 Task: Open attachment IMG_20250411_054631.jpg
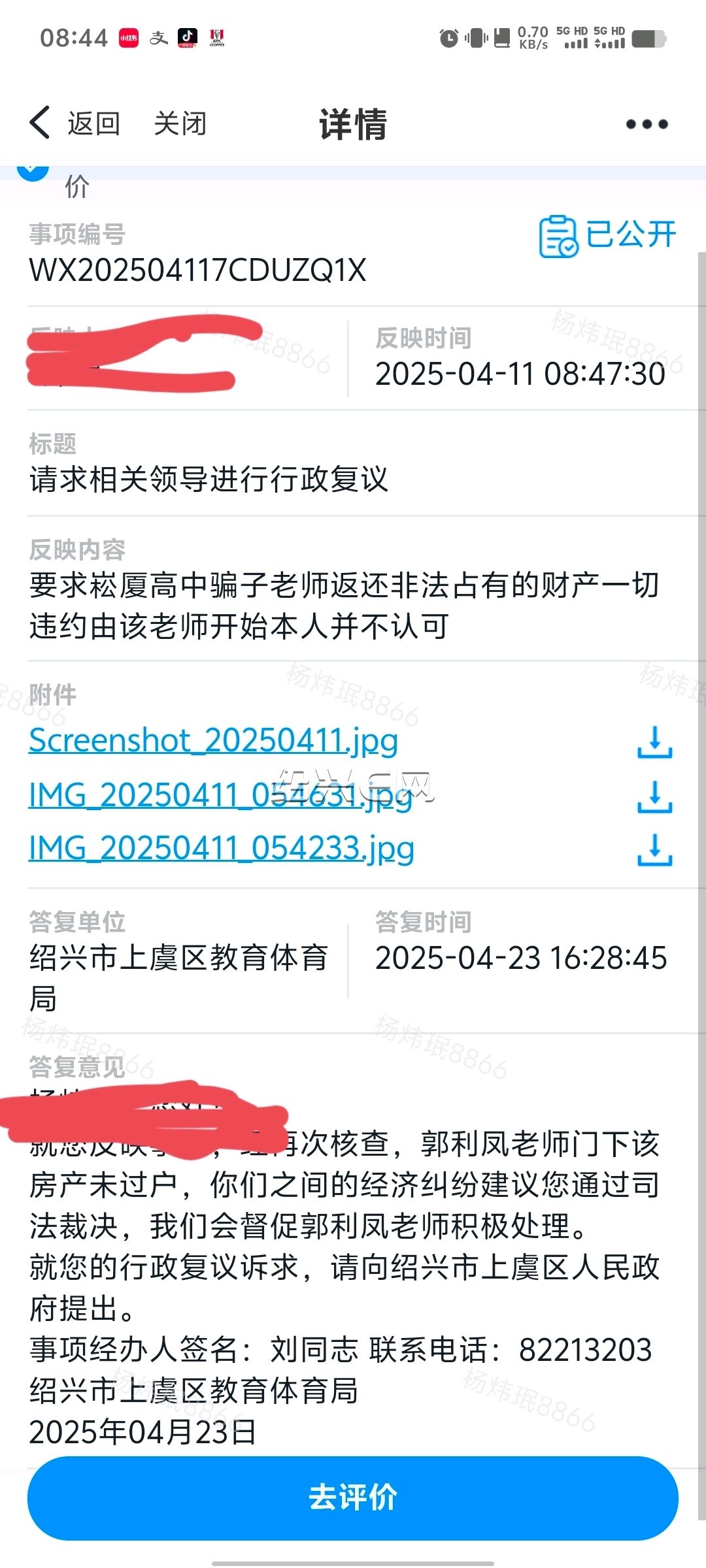(221, 795)
